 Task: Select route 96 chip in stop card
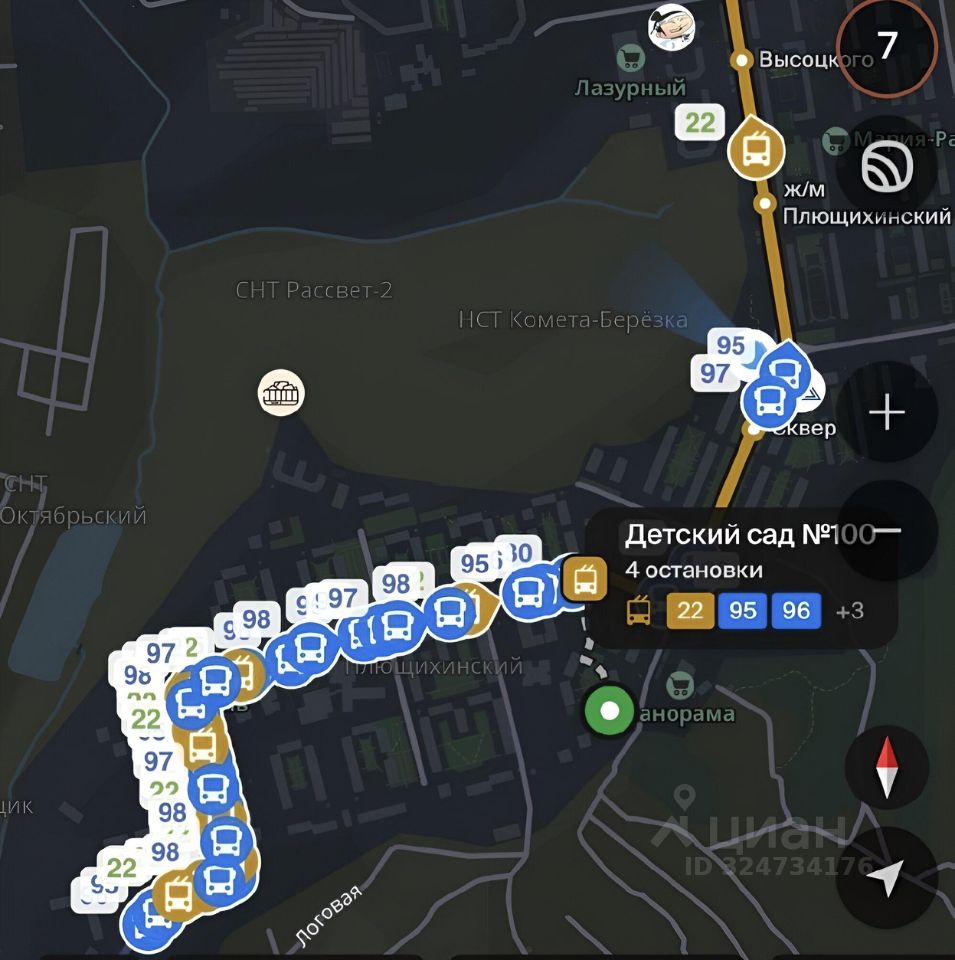[796, 610]
